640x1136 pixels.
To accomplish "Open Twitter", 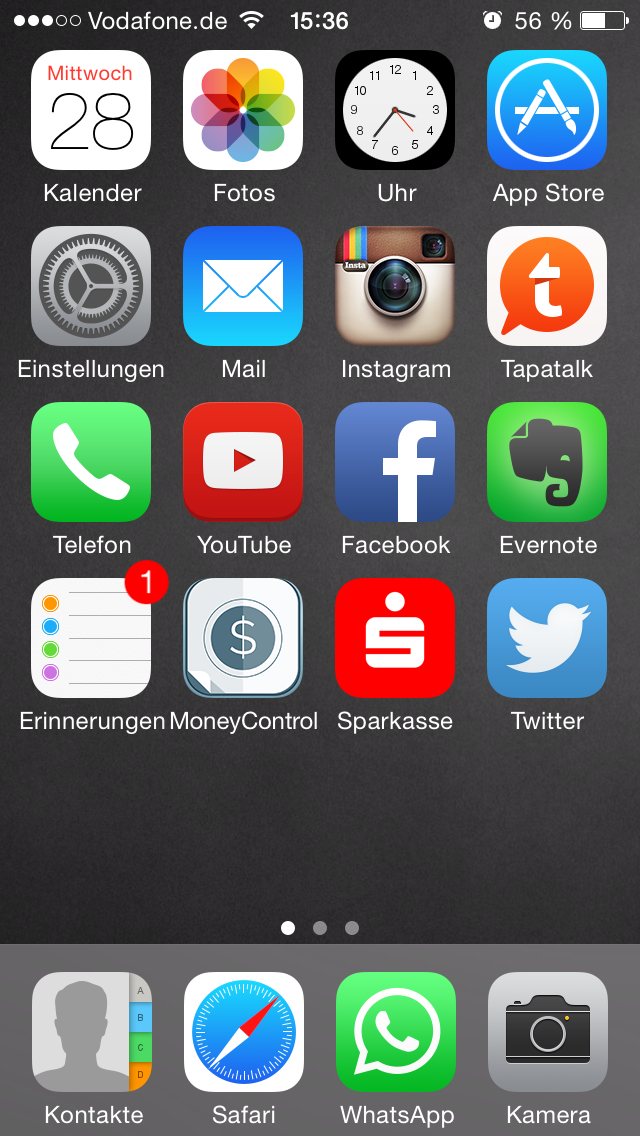I will (x=547, y=638).
